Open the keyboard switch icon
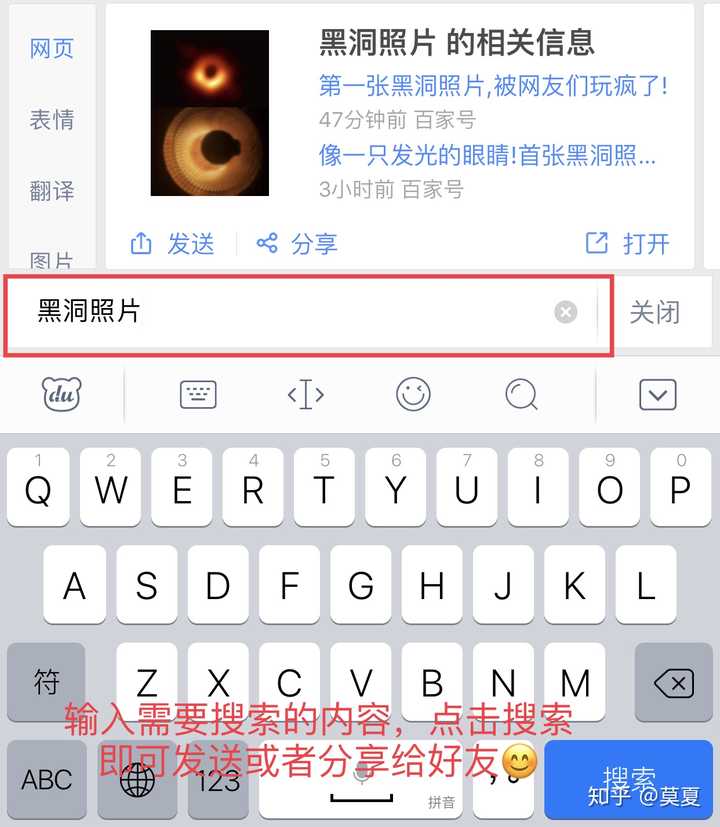Screen dimensions: 720x827 tap(198, 395)
